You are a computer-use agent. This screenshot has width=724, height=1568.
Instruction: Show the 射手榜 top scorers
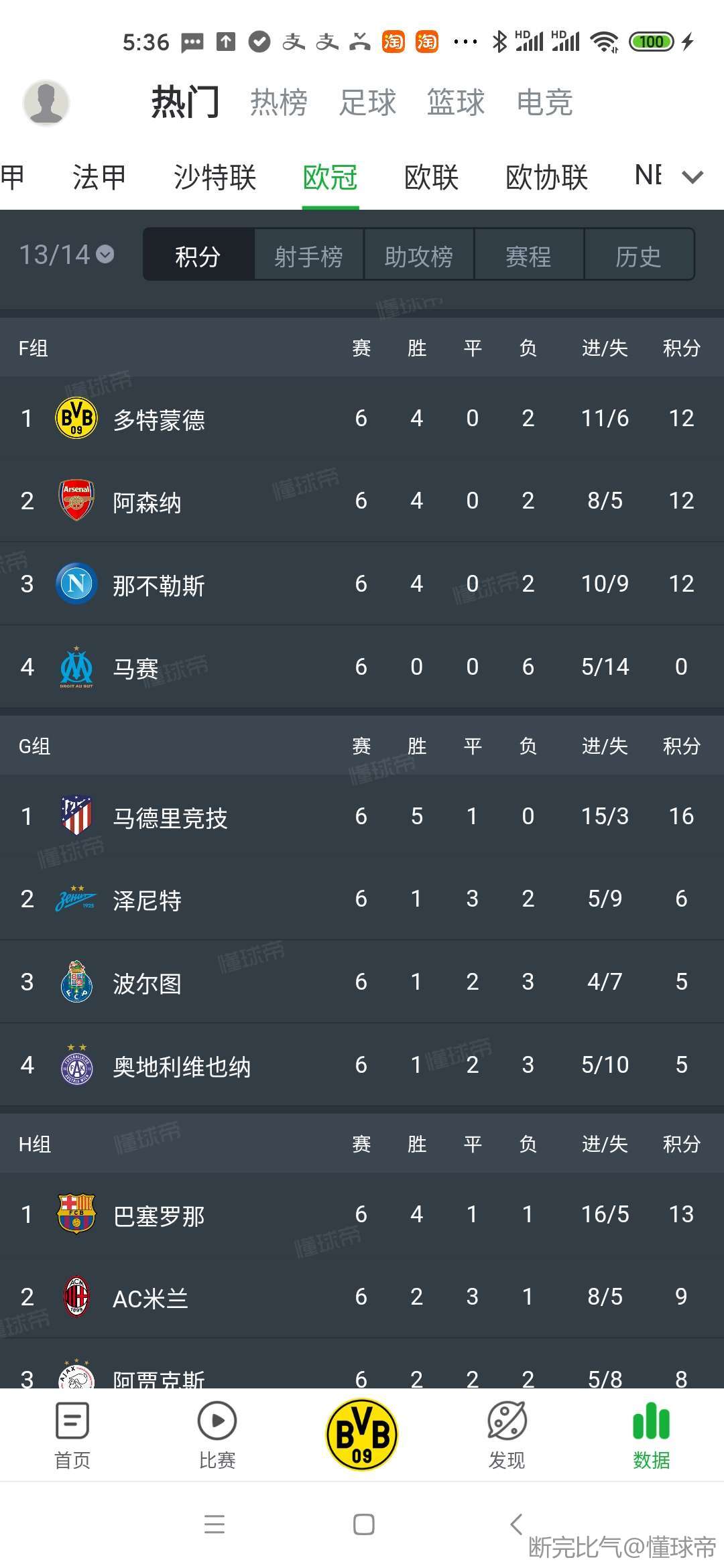308,255
